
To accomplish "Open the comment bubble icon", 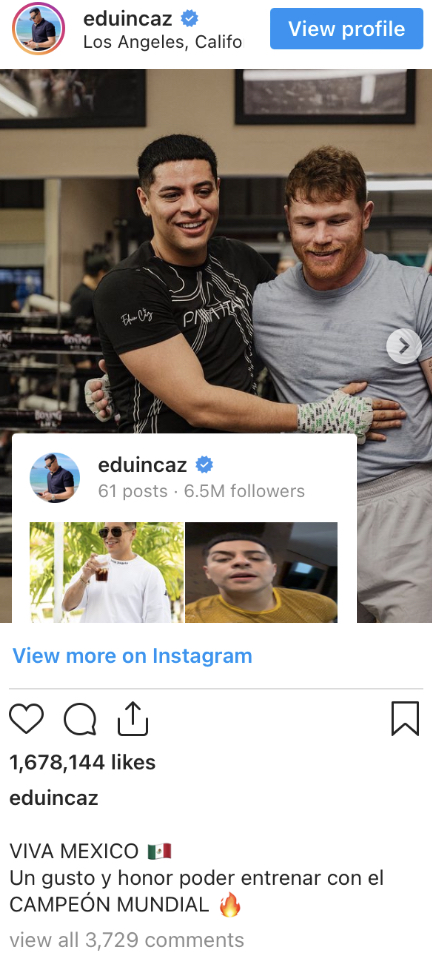I will coord(80,719).
